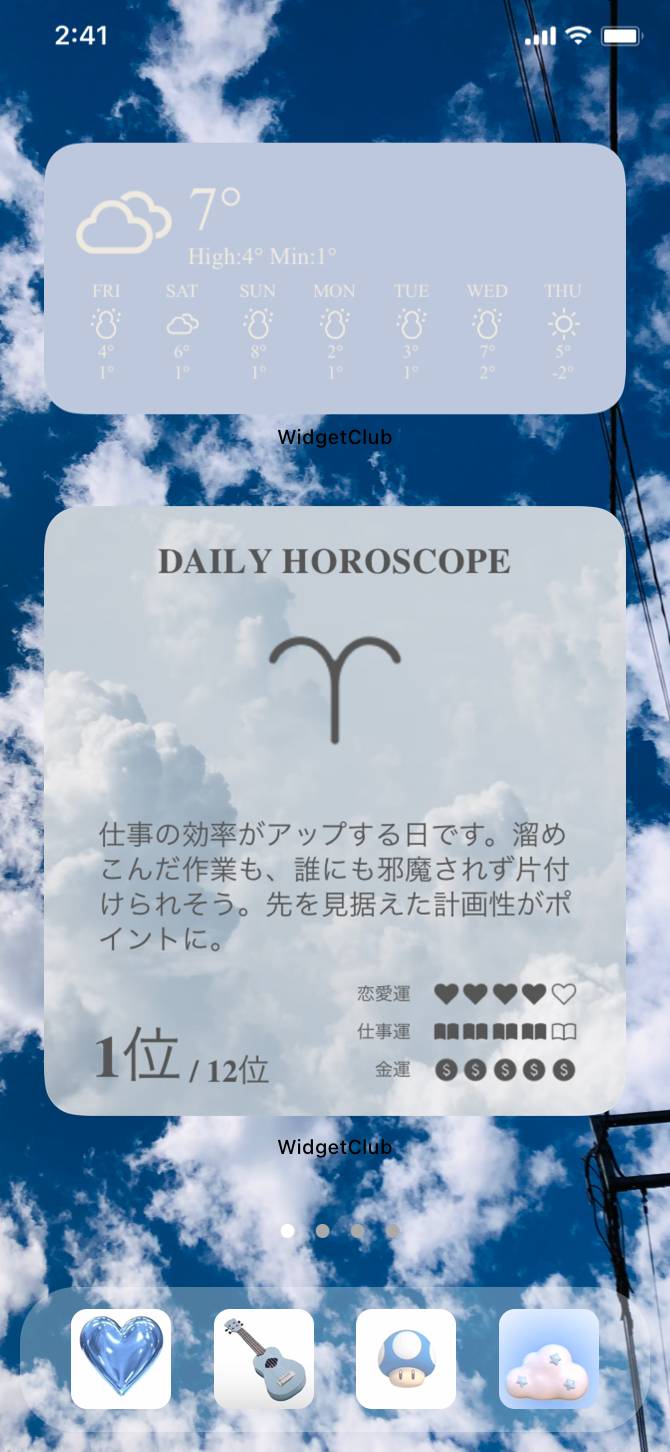Viewport: 670px width, 1452px height.
Task: Launch the blue heart app in dock
Action: (121, 1358)
